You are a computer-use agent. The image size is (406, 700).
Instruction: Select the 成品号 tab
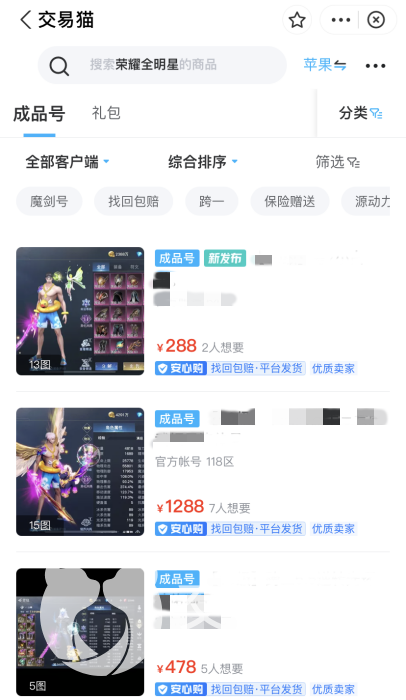pos(39,114)
